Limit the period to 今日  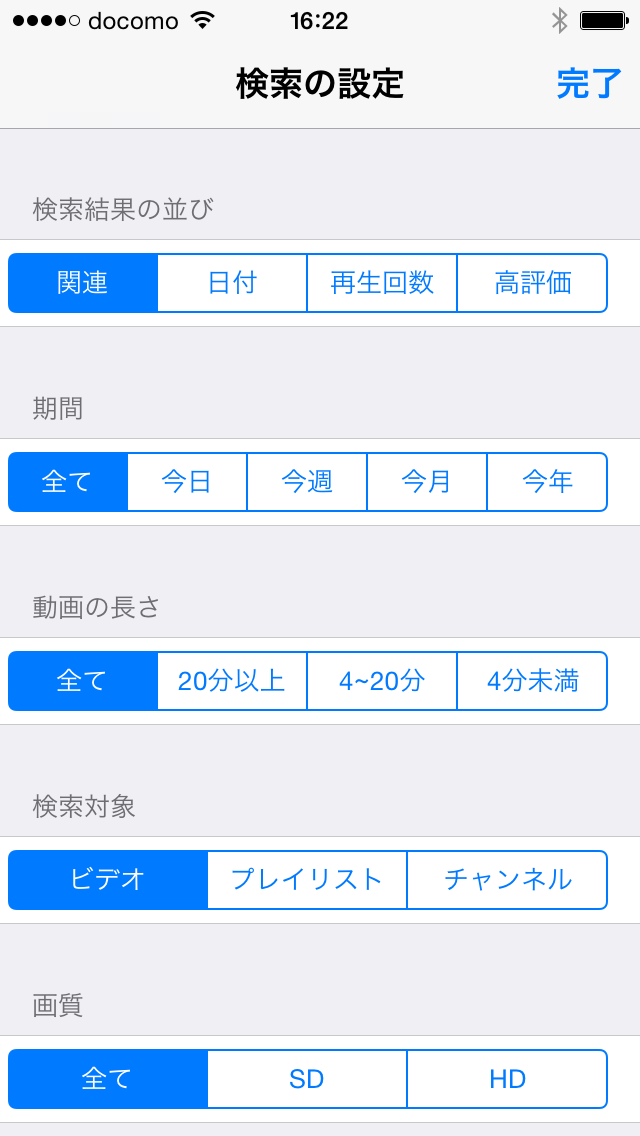coord(187,482)
